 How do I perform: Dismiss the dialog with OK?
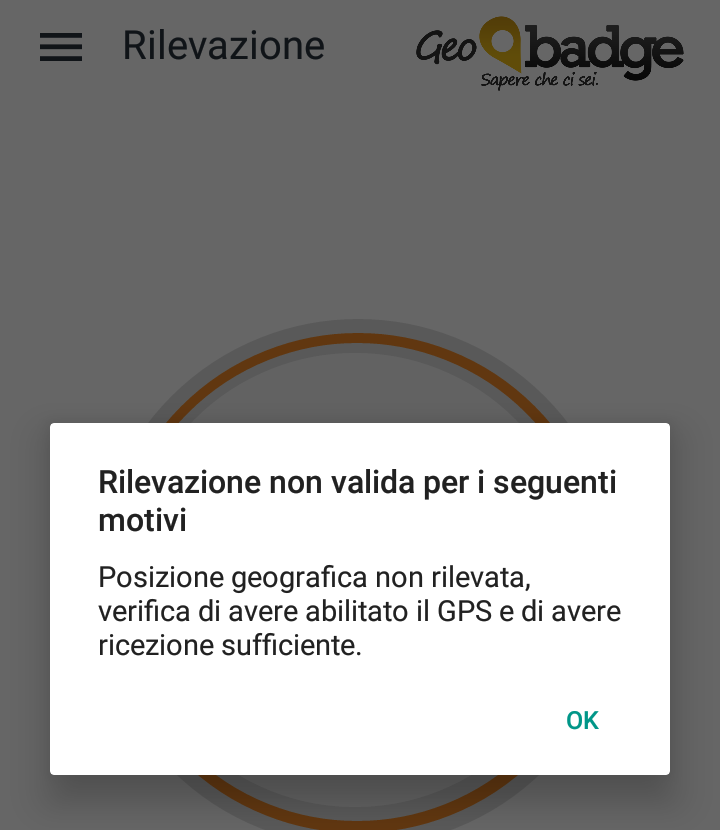(582, 720)
